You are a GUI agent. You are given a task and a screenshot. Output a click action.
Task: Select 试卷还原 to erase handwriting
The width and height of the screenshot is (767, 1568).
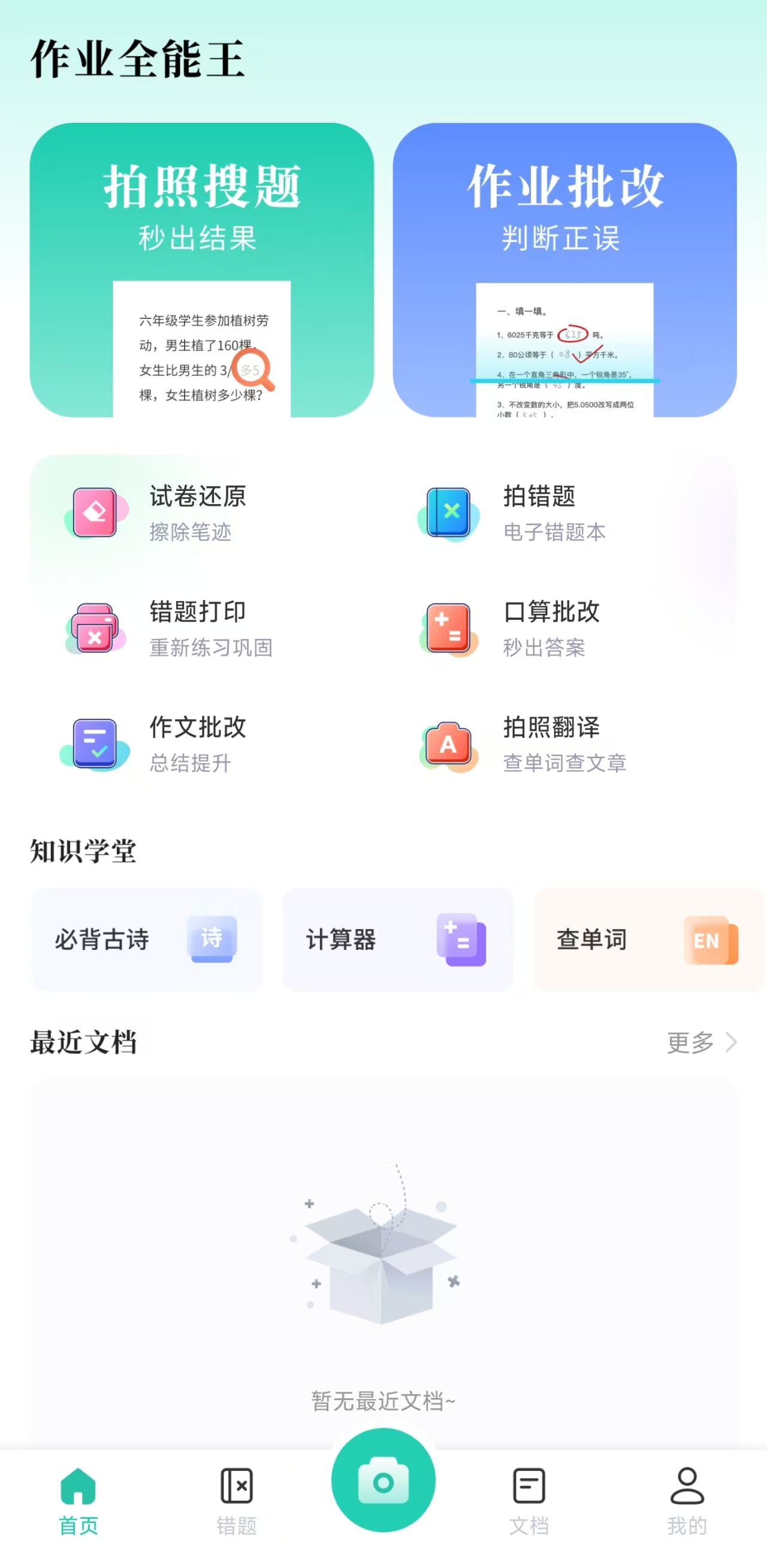point(197,512)
